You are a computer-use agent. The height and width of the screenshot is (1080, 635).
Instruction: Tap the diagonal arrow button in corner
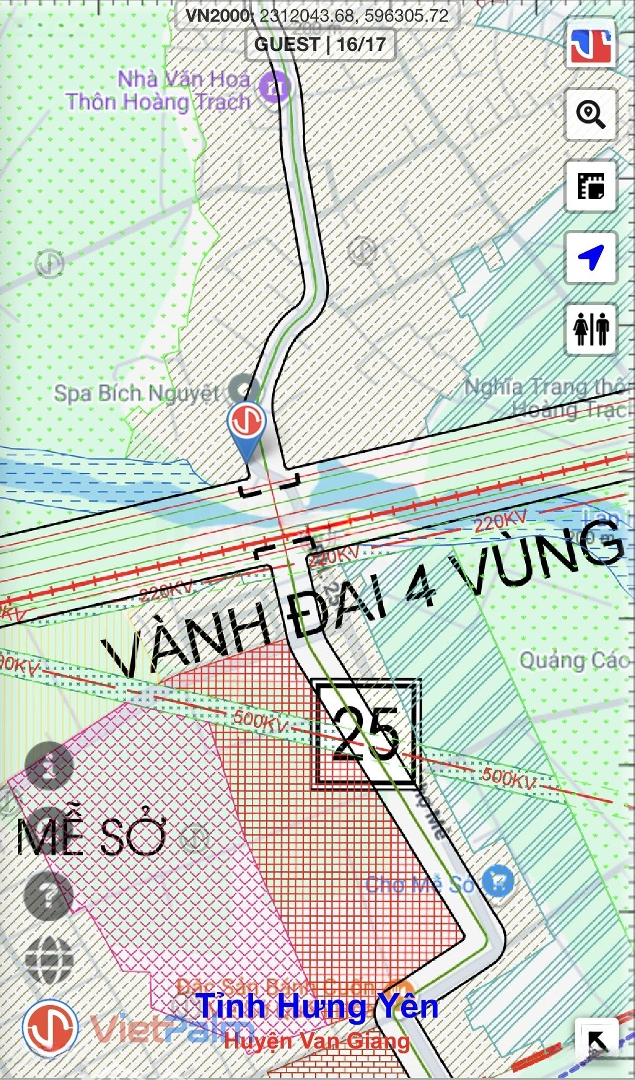point(597,1042)
